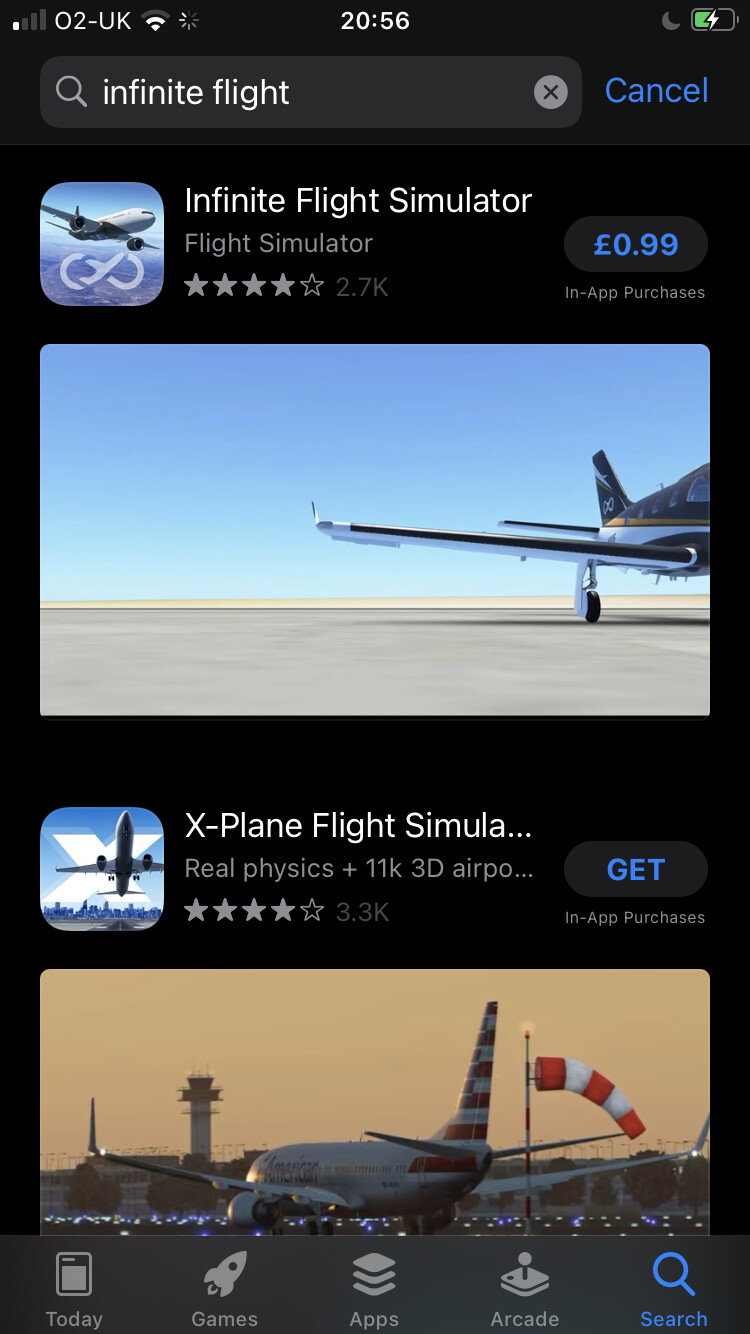
Task: Buy Infinite Flight Simulator for £0.99
Action: 635,245
